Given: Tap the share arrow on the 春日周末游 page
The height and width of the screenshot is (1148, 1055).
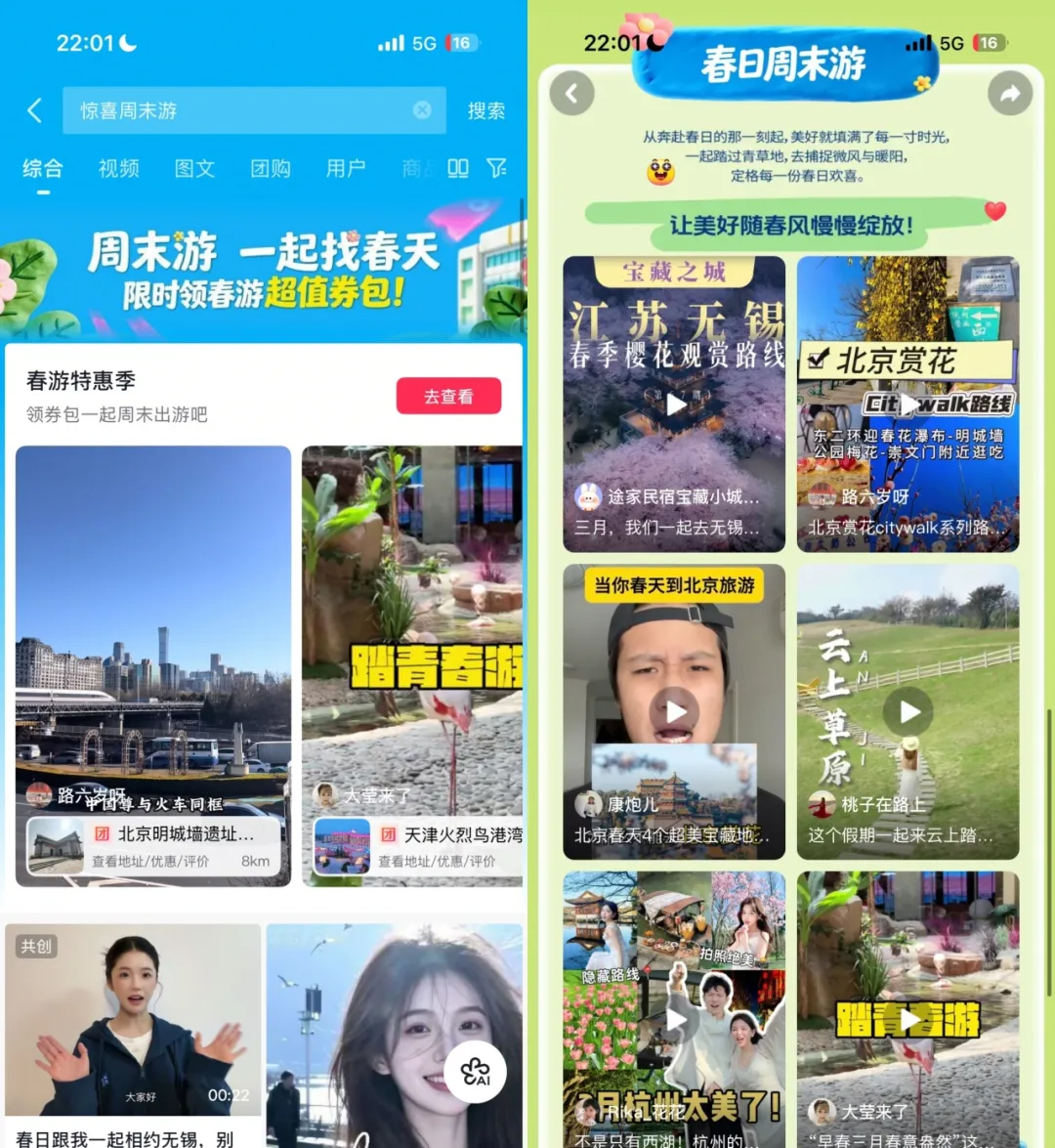Looking at the screenshot, I should [1009, 93].
